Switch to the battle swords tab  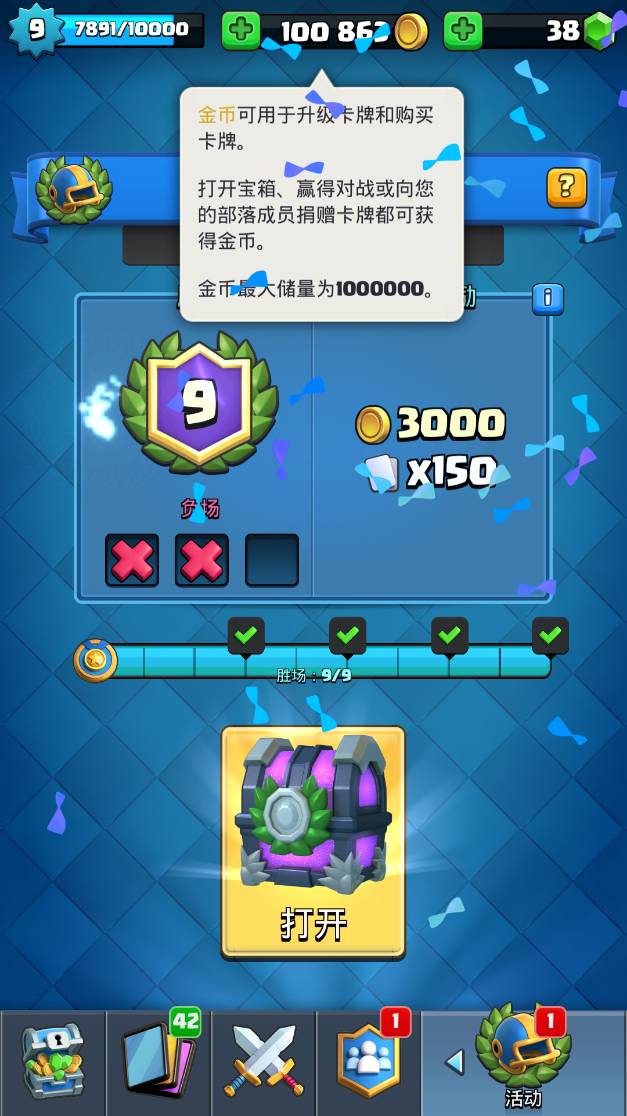click(264, 1062)
